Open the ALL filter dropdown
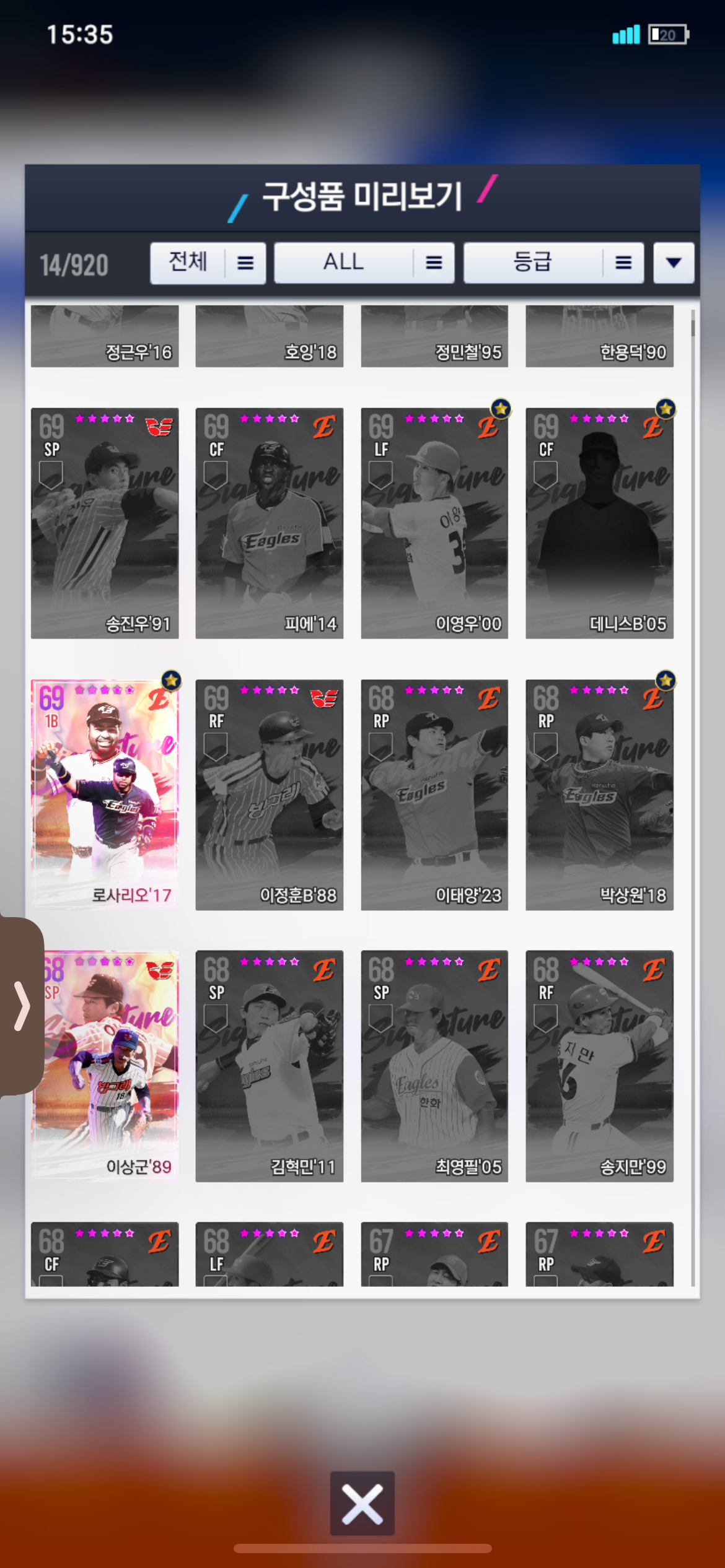The height and width of the screenshot is (1568, 725). tap(364, 263)
